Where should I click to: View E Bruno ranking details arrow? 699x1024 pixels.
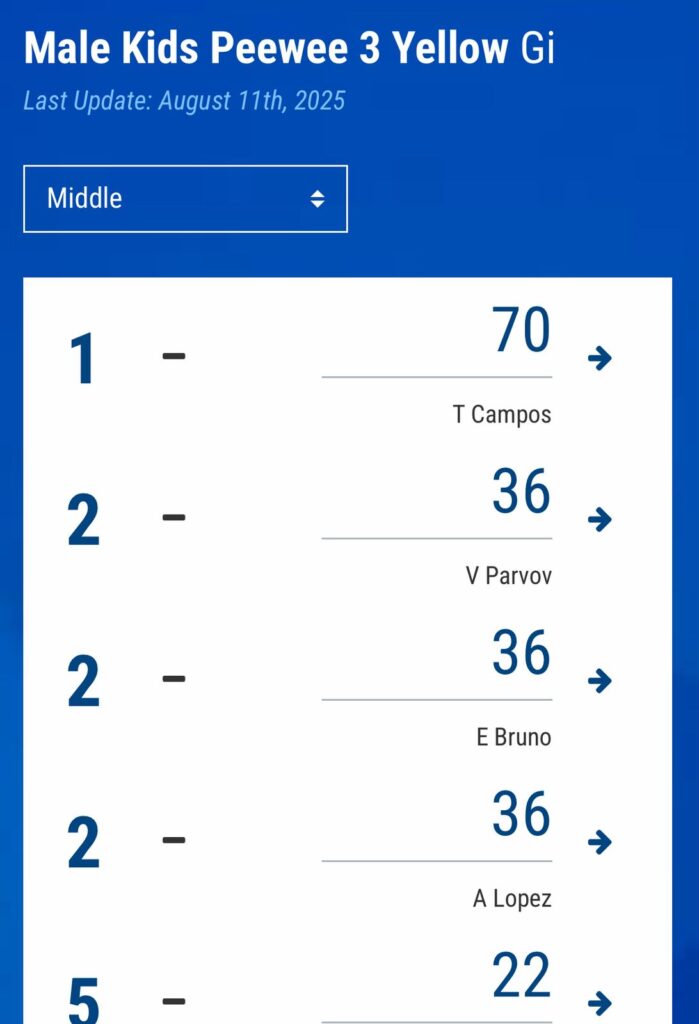600,681
